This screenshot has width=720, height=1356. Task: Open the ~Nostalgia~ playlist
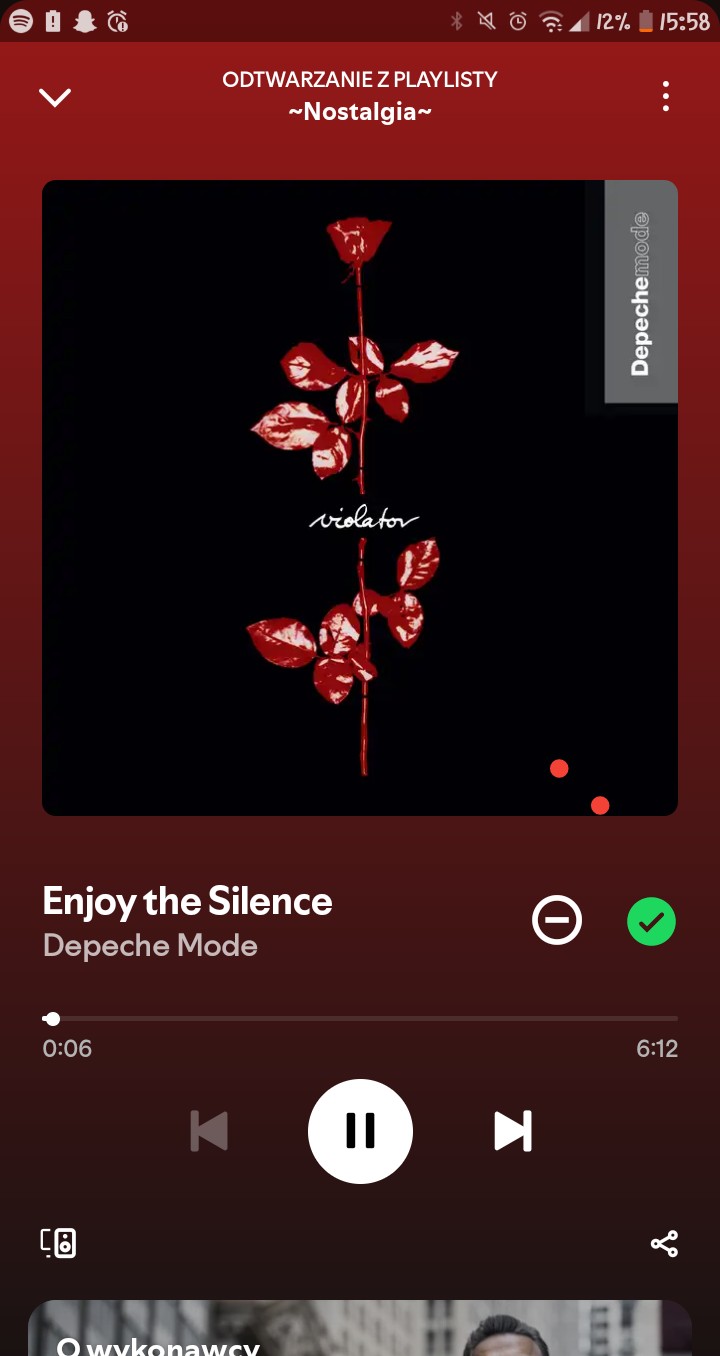pyautogui.click(x=360, y=111)
